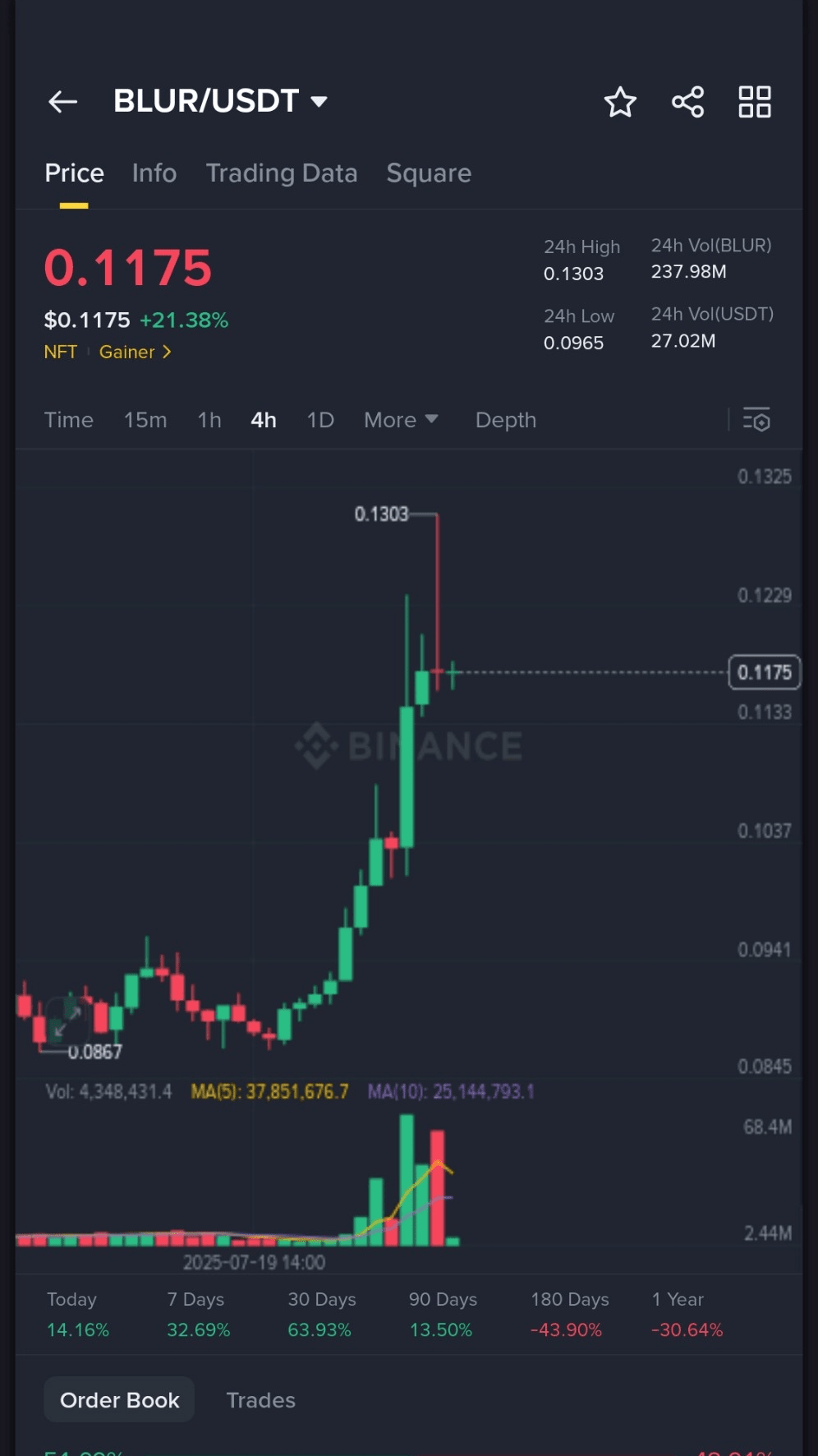Viewport: 818px width, 1456px height.
Task: Expand the More intervals dropdown
Action: tap(401, 420)
